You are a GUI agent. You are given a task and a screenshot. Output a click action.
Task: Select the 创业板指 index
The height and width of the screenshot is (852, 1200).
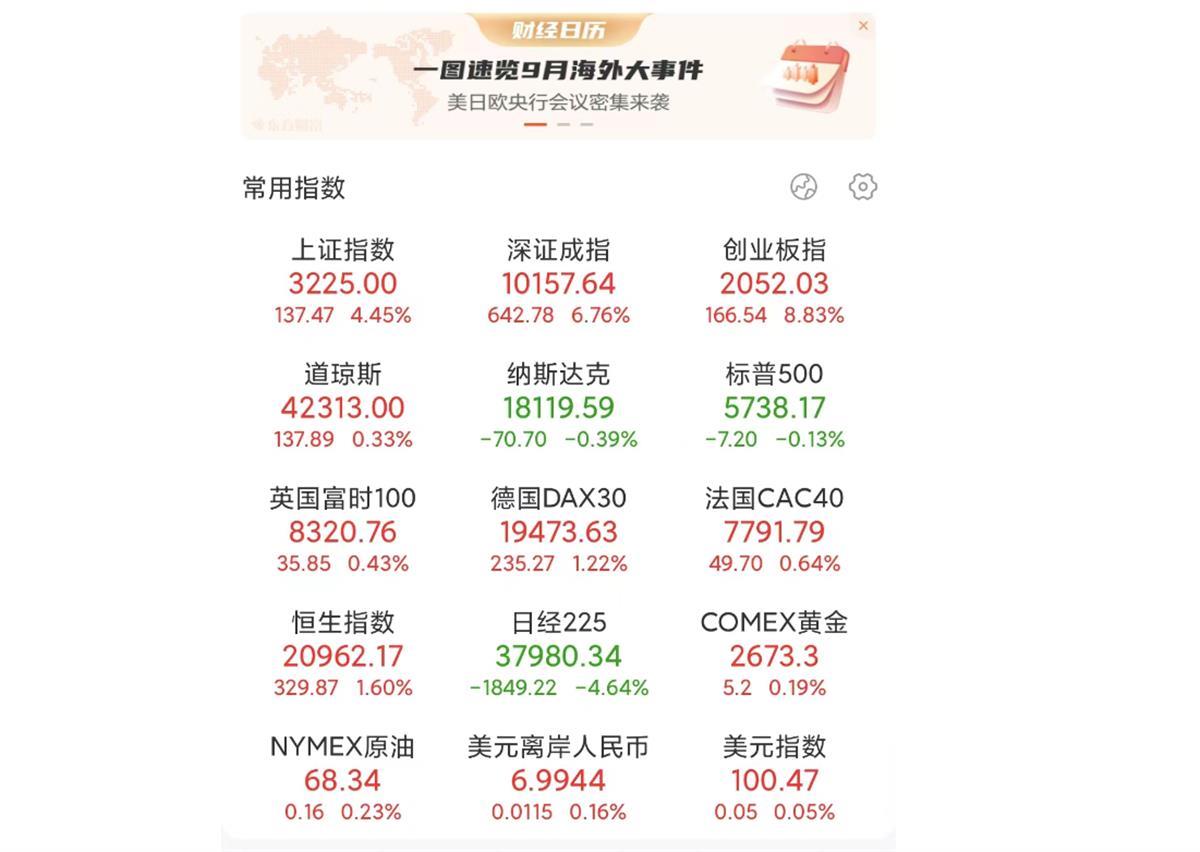(x=774, y=283)
